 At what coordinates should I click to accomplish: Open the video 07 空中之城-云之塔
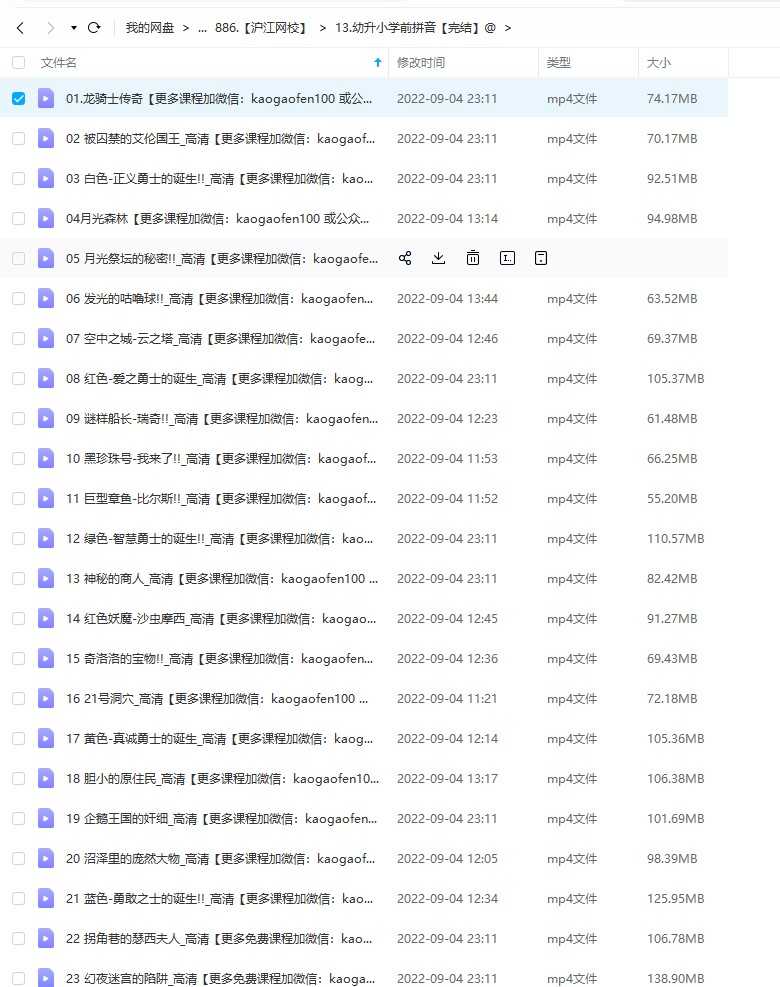click(220, 338)
